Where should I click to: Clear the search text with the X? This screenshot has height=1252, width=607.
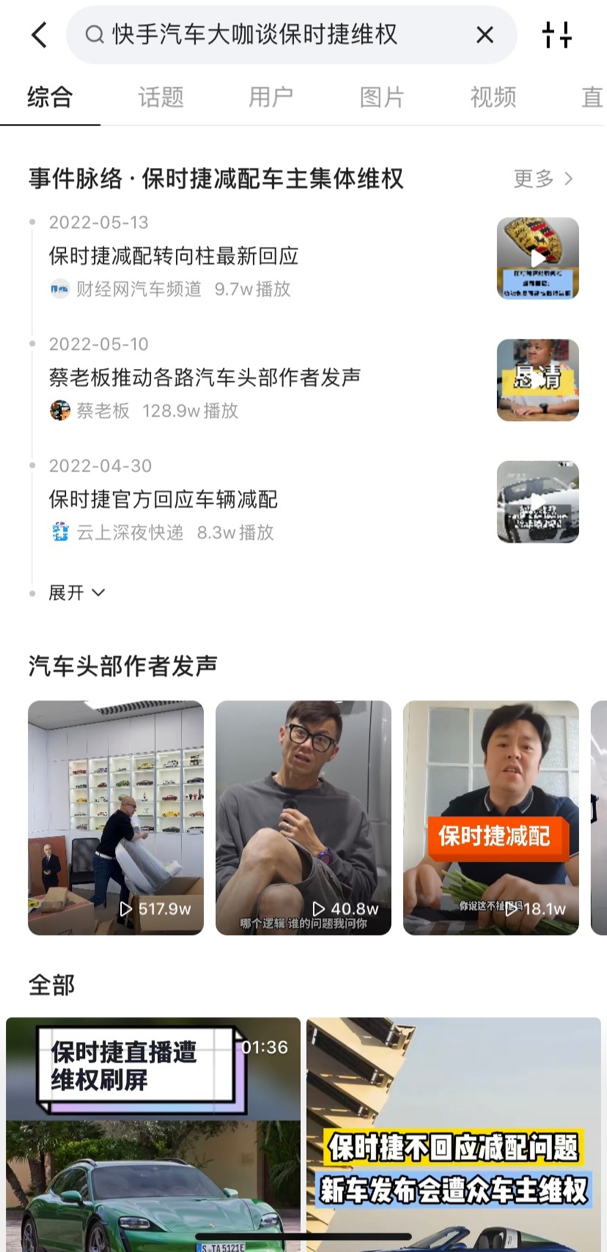(x=485, y=35)
